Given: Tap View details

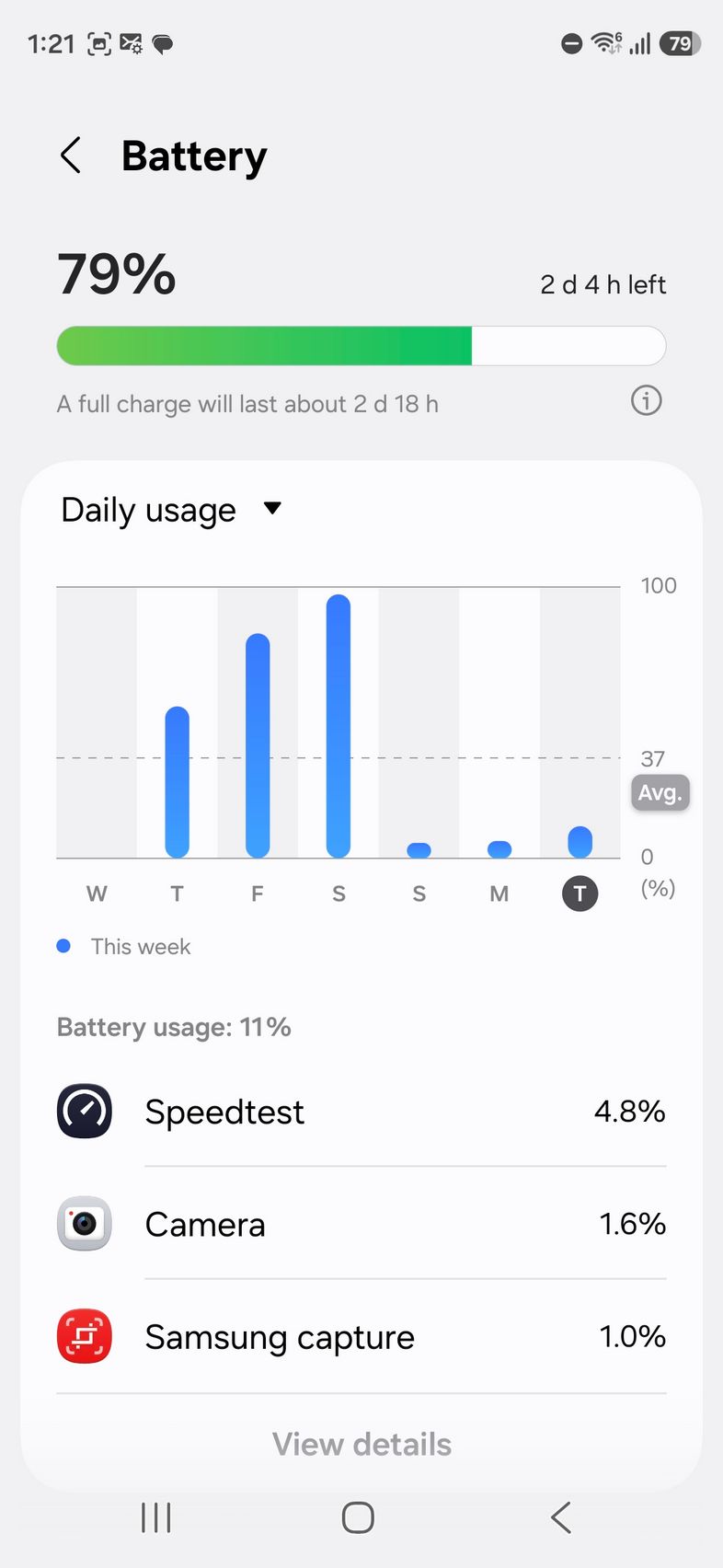Looking at the screenshot, I should [x=361, y=1444].
